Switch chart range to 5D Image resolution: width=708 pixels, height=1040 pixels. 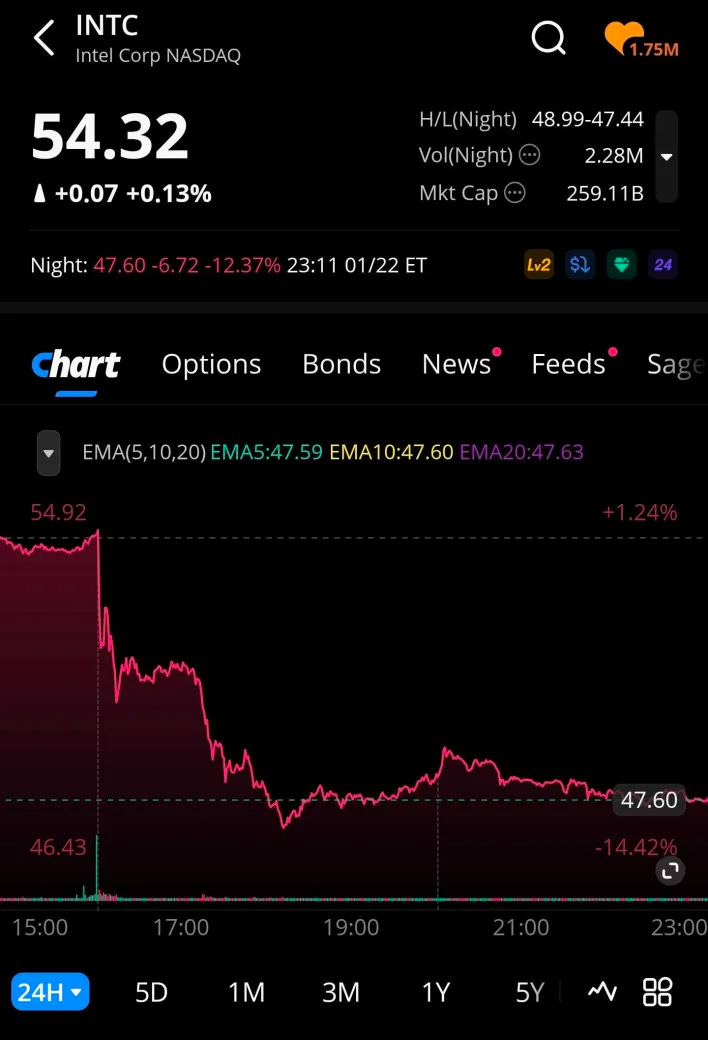click(x=151, y=992)
